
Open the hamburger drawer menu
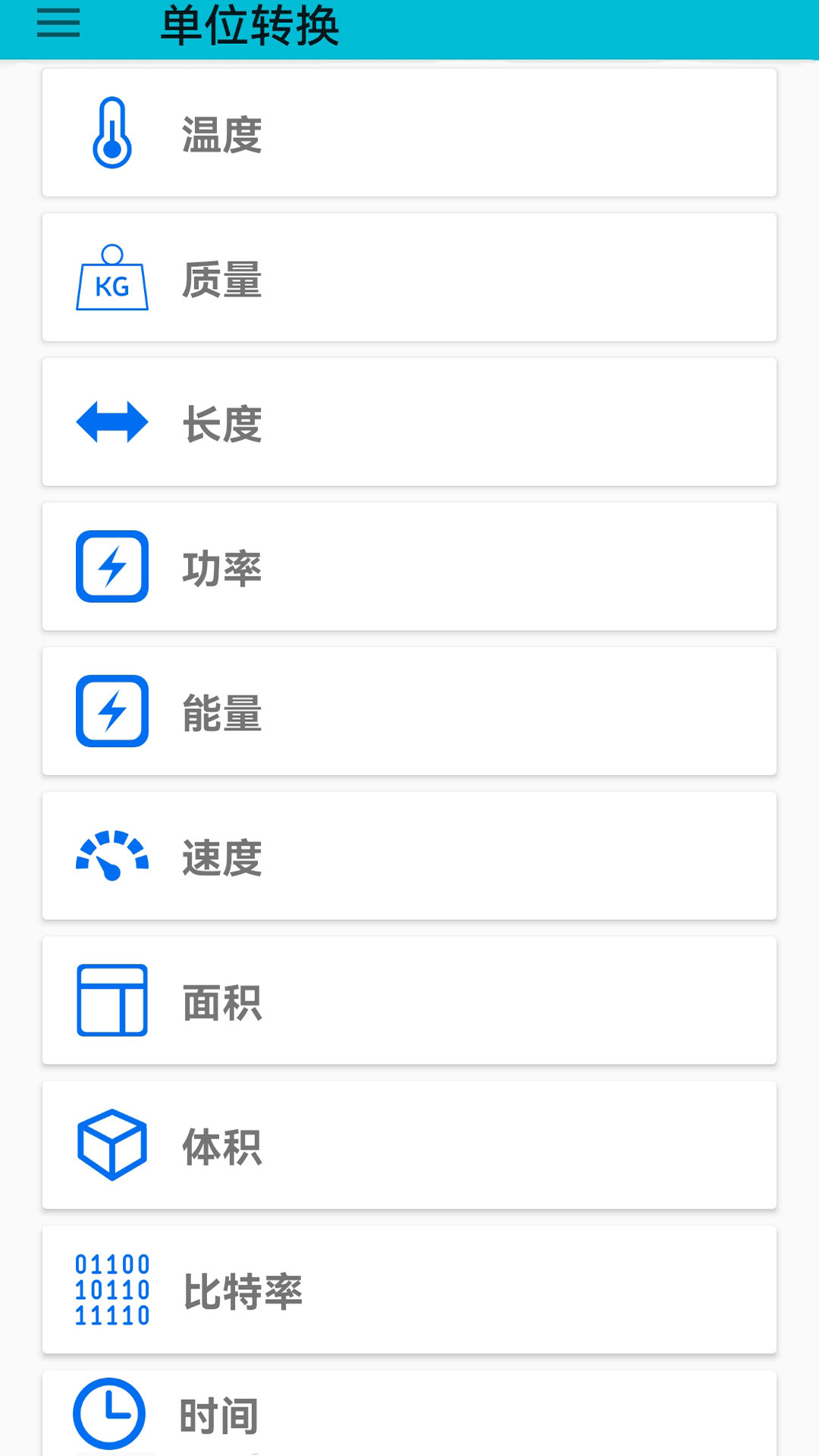tap(58, 24)
